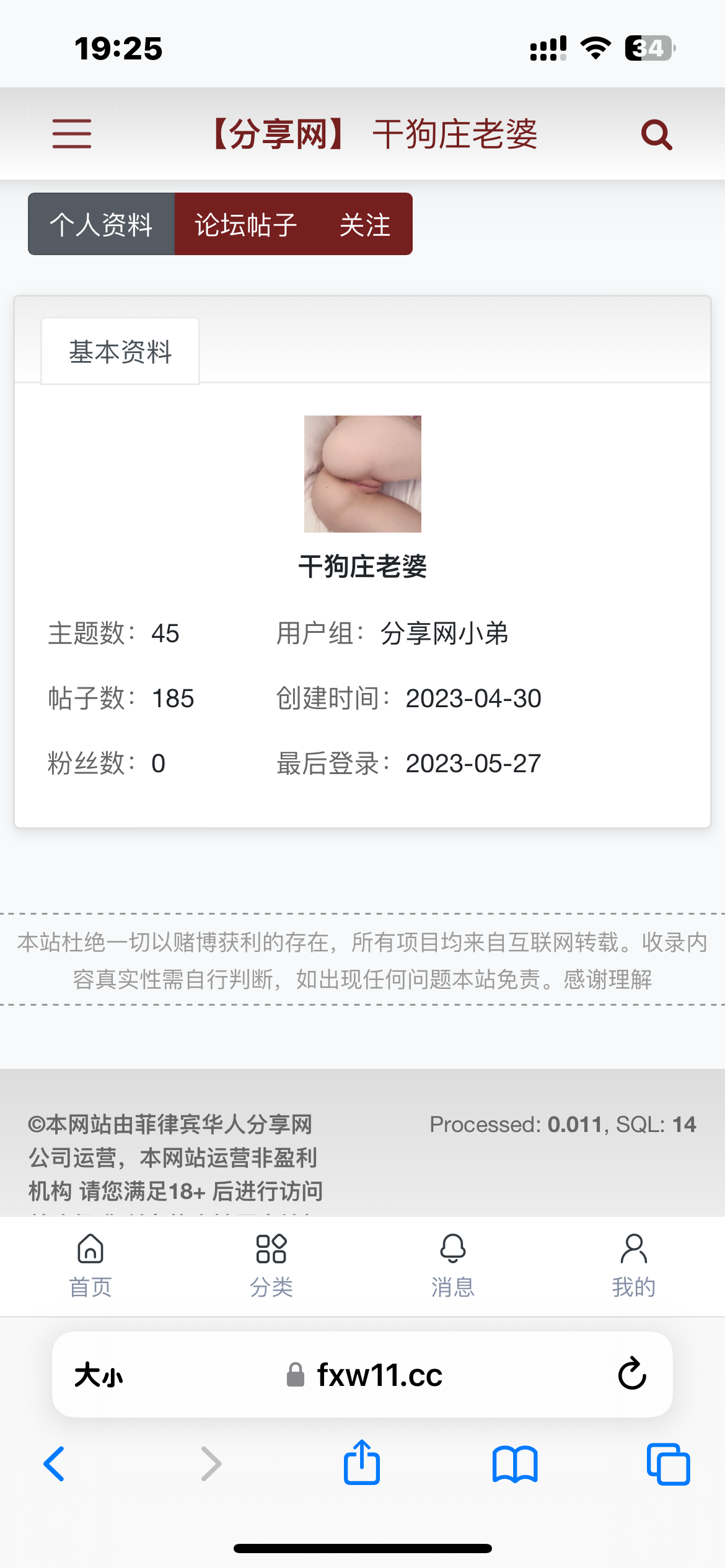Go back in Safari
The height and width of the screenshot is (1568, 725).
click(54, 1464)
